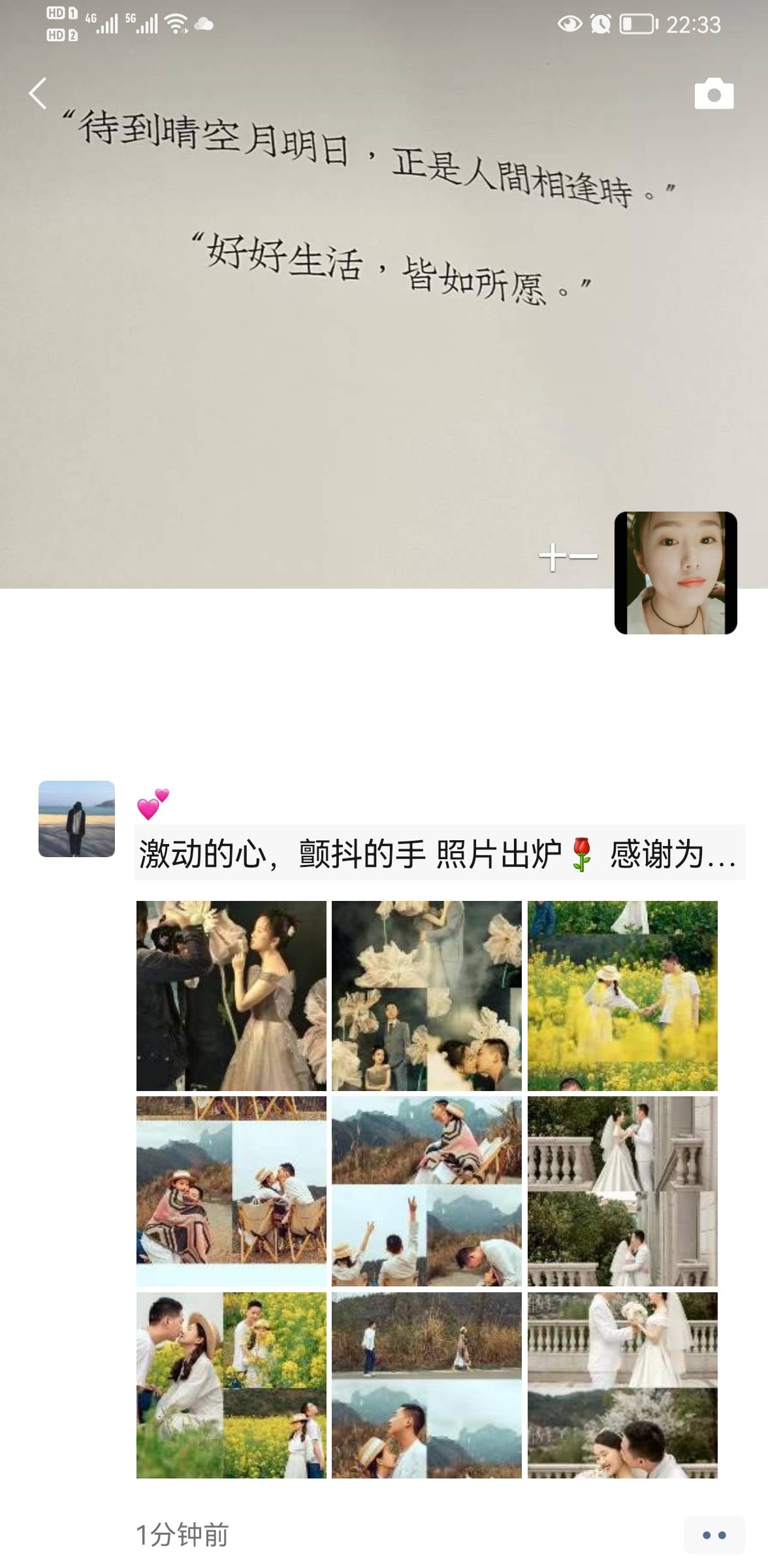Open the like and comment two-dot menu
Viewport: 768px width, 1568px height.
coord(713,1535)
